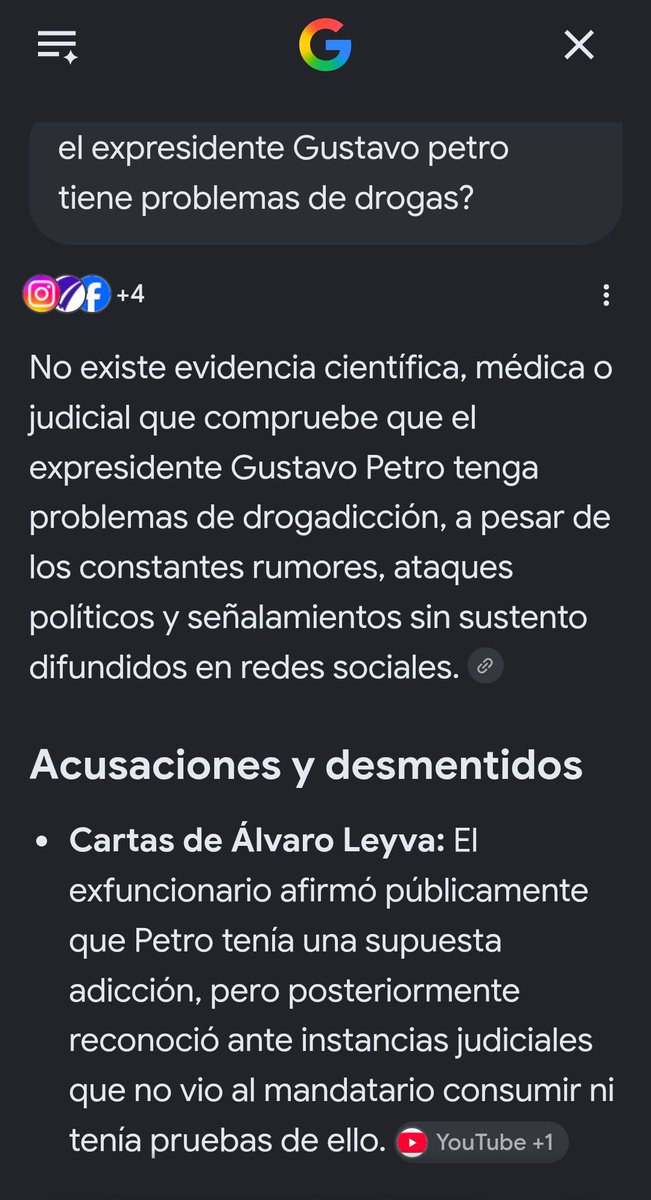
Task: Open the three-dot options menu for the answer
Action: [x=606, y=295]
